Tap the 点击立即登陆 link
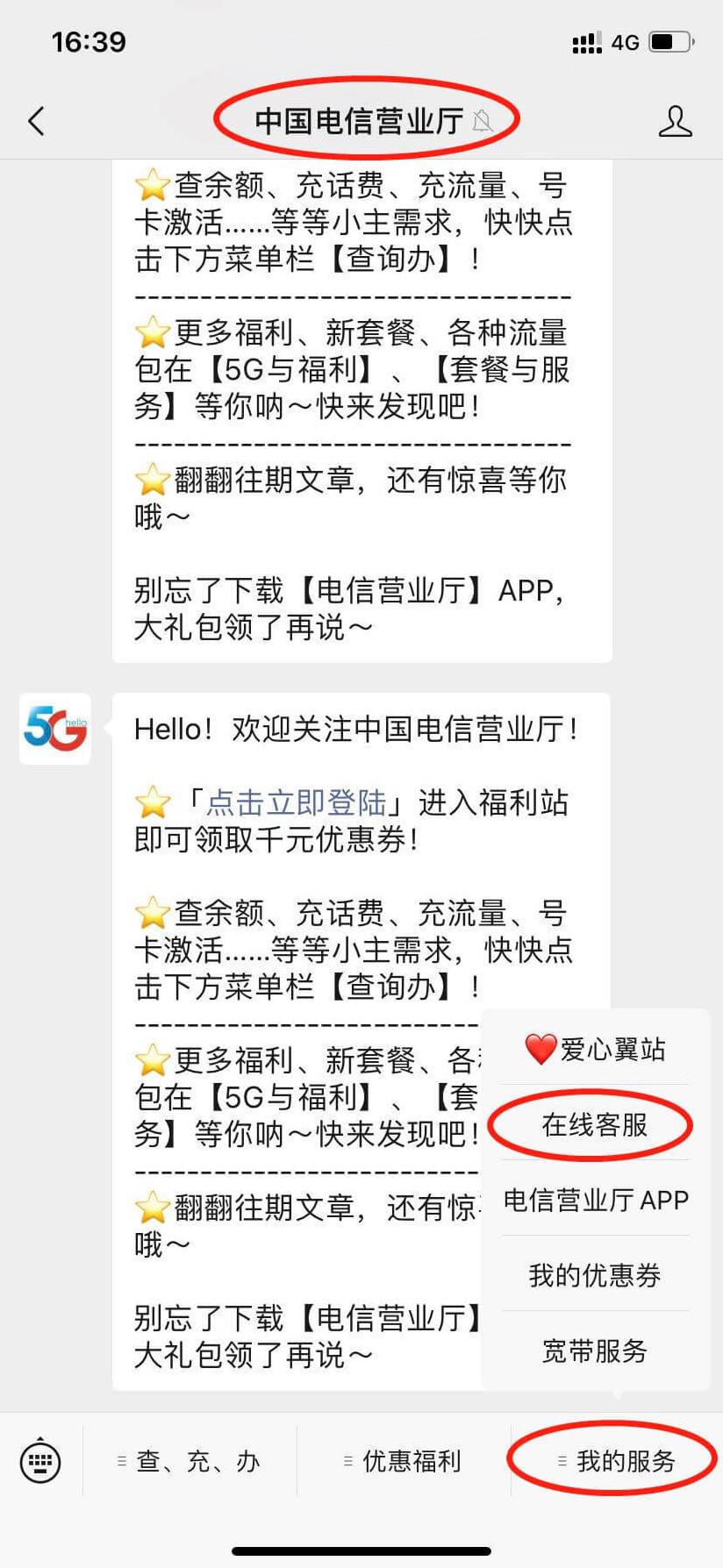Image resolution: width=723 pixels, height=1568 pixels. (296, 802)
